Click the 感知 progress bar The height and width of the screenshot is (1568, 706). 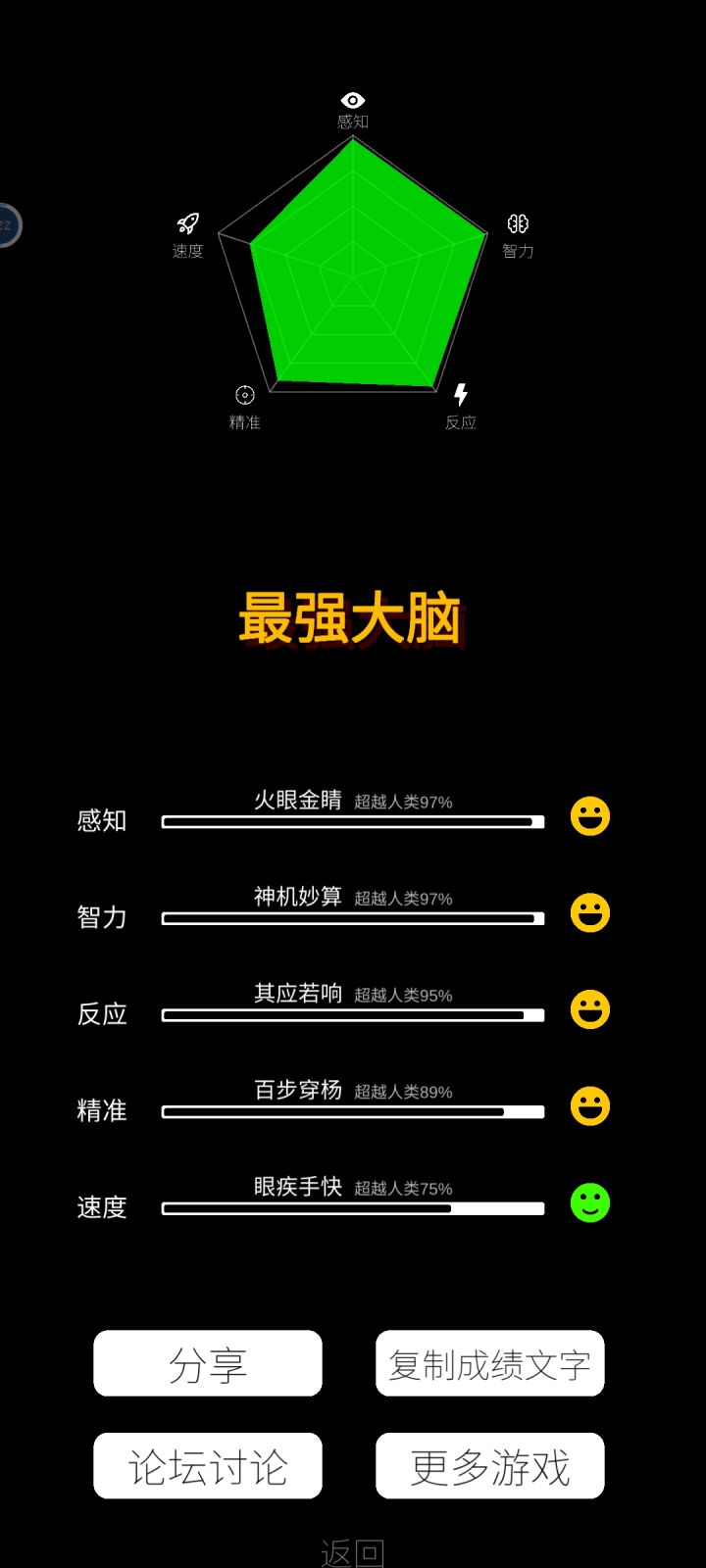click(x=351, y=821)
